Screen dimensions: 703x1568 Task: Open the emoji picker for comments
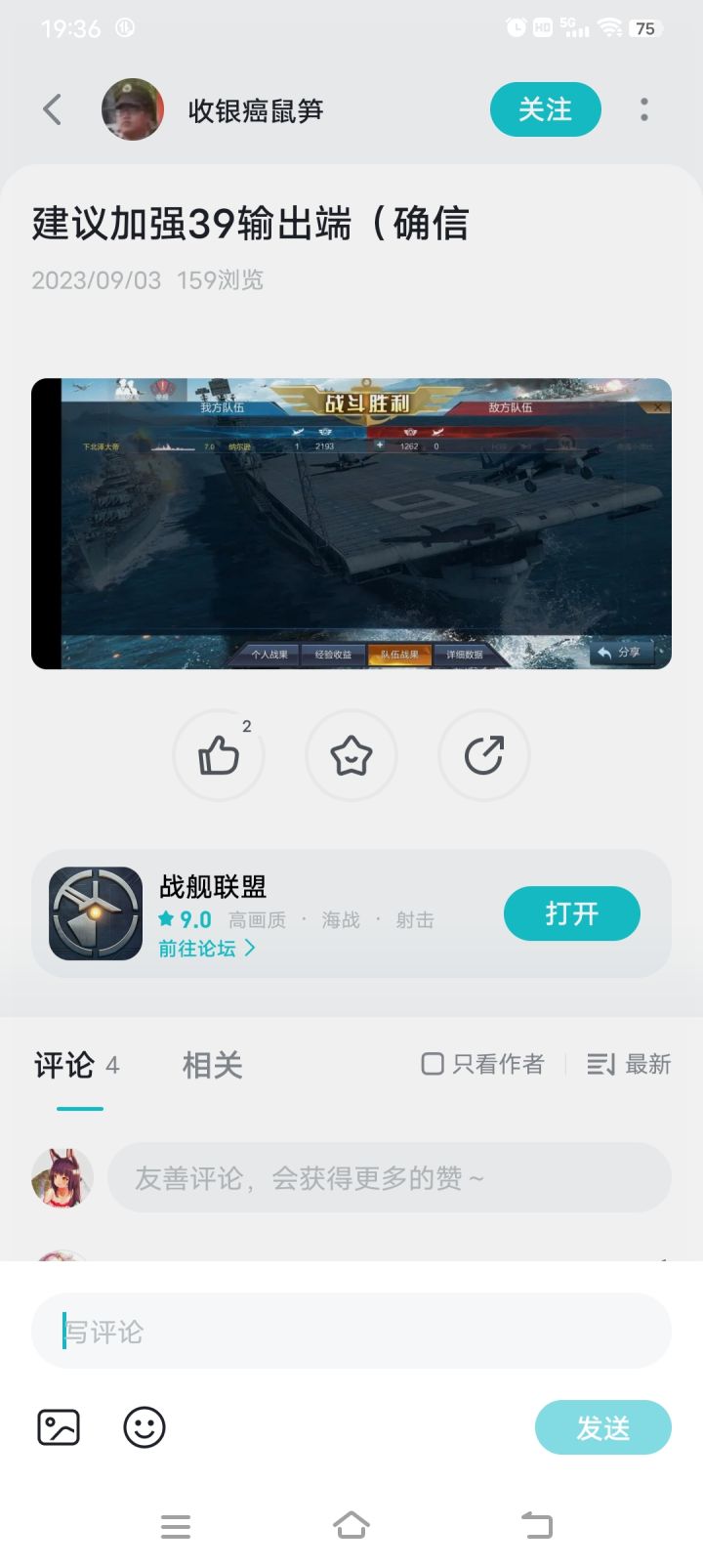click(145, 1427)
